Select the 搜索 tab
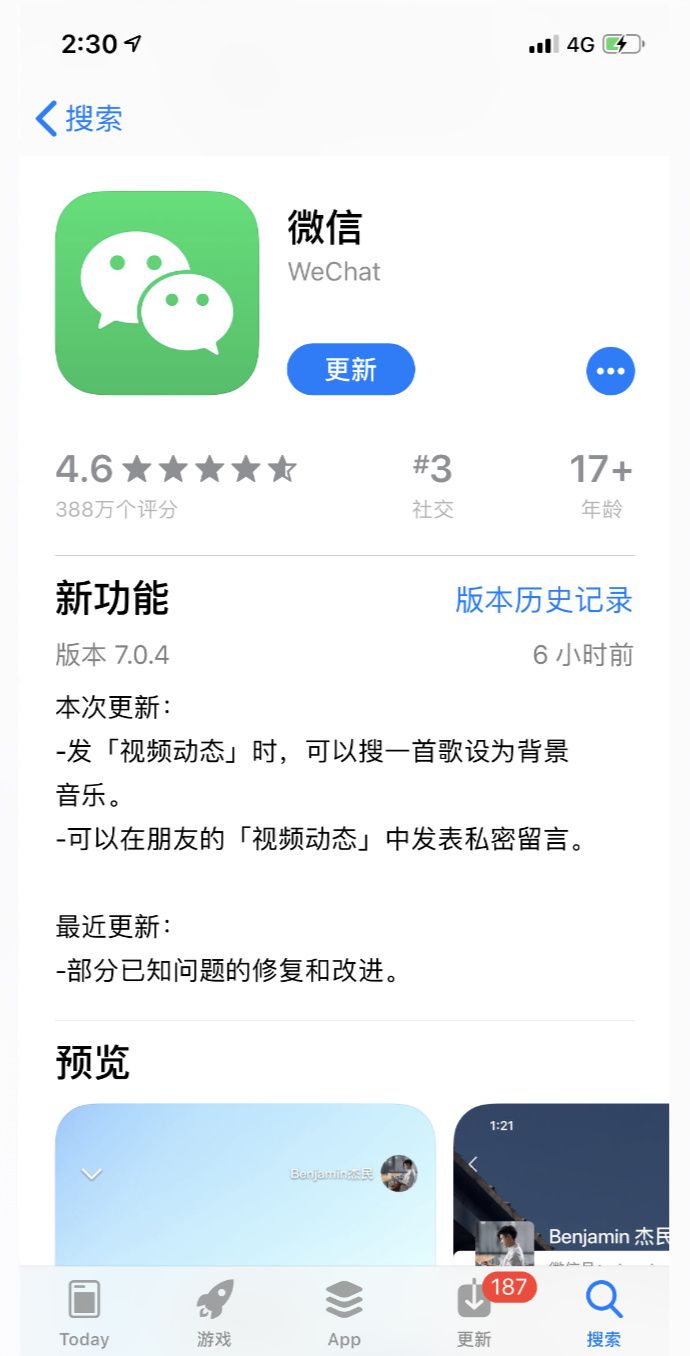This screenshot has height=1356, width=690. point(604,1312)
